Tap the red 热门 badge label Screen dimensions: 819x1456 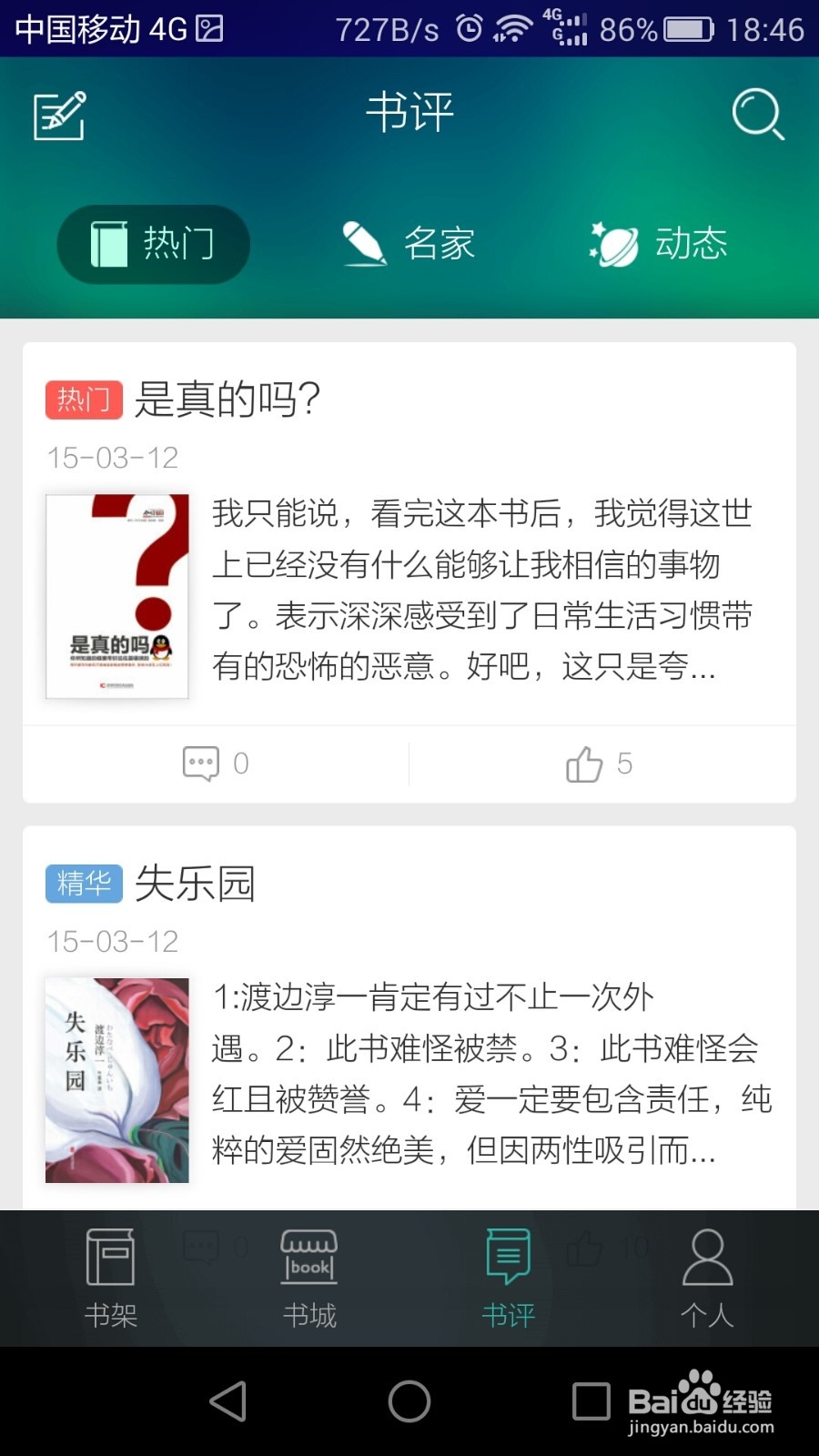(x=83, y=398)
